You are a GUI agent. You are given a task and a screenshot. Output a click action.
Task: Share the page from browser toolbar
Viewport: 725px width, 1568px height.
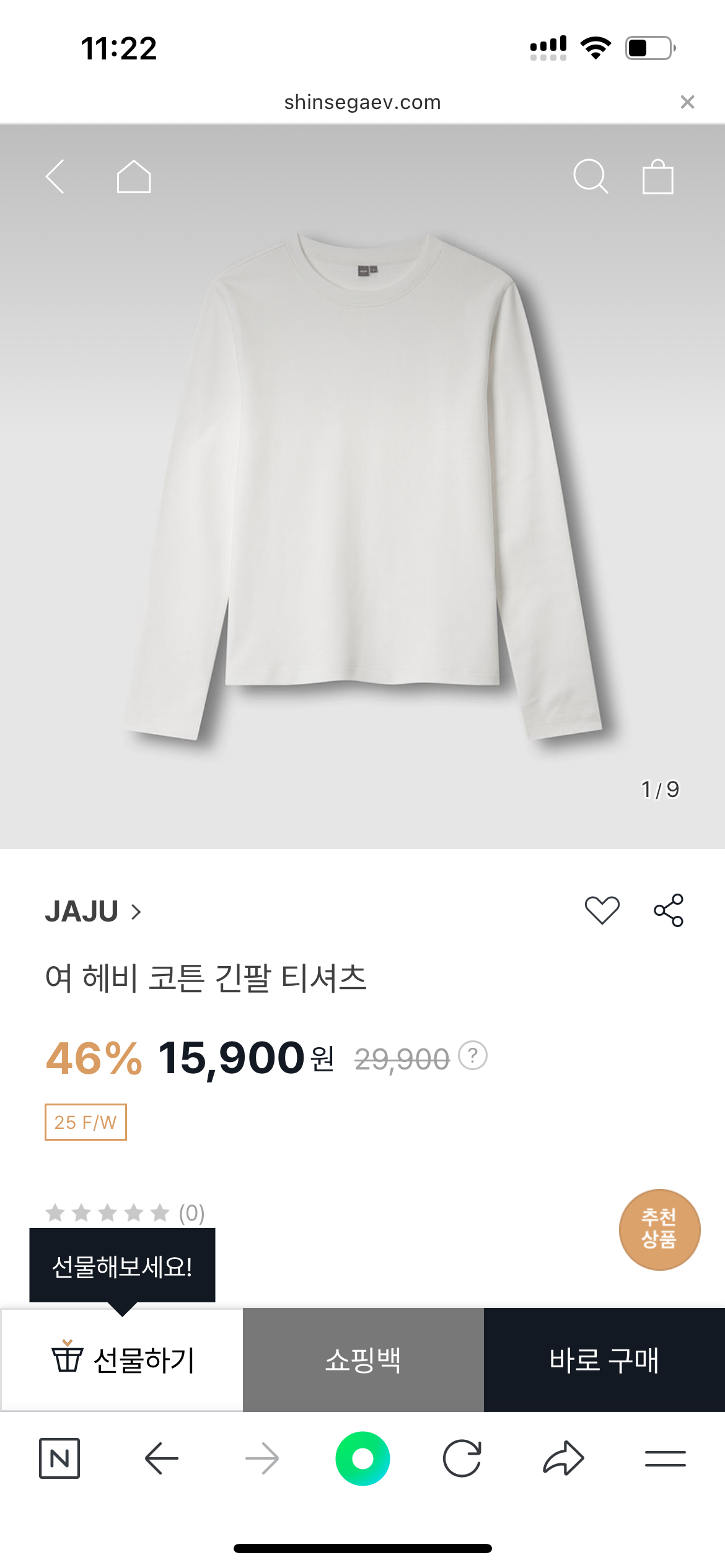point(563,1458)
